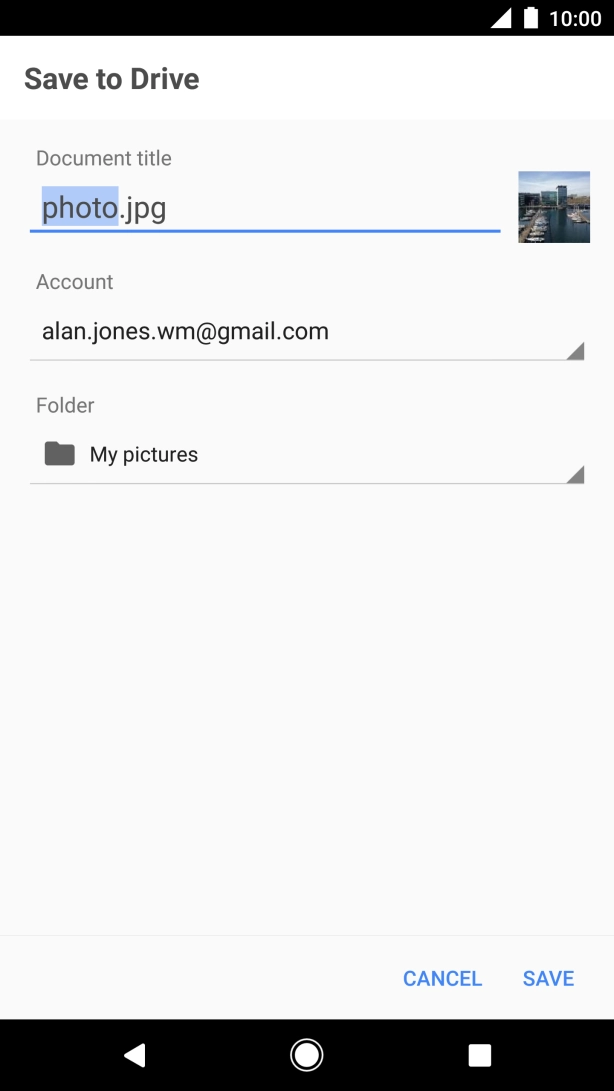This screenshot has height=1091, width=614.
Task: Return to the home screen
Action: pyautogui.click(x=306, y=1055)
